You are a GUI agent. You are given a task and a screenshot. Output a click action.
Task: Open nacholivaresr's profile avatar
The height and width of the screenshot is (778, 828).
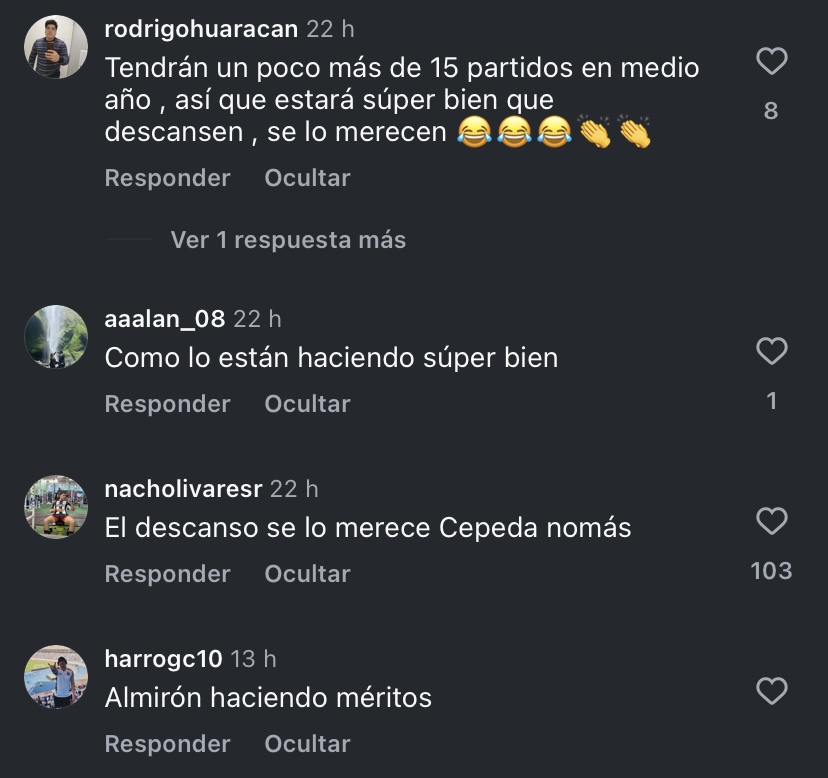(56, 507)
